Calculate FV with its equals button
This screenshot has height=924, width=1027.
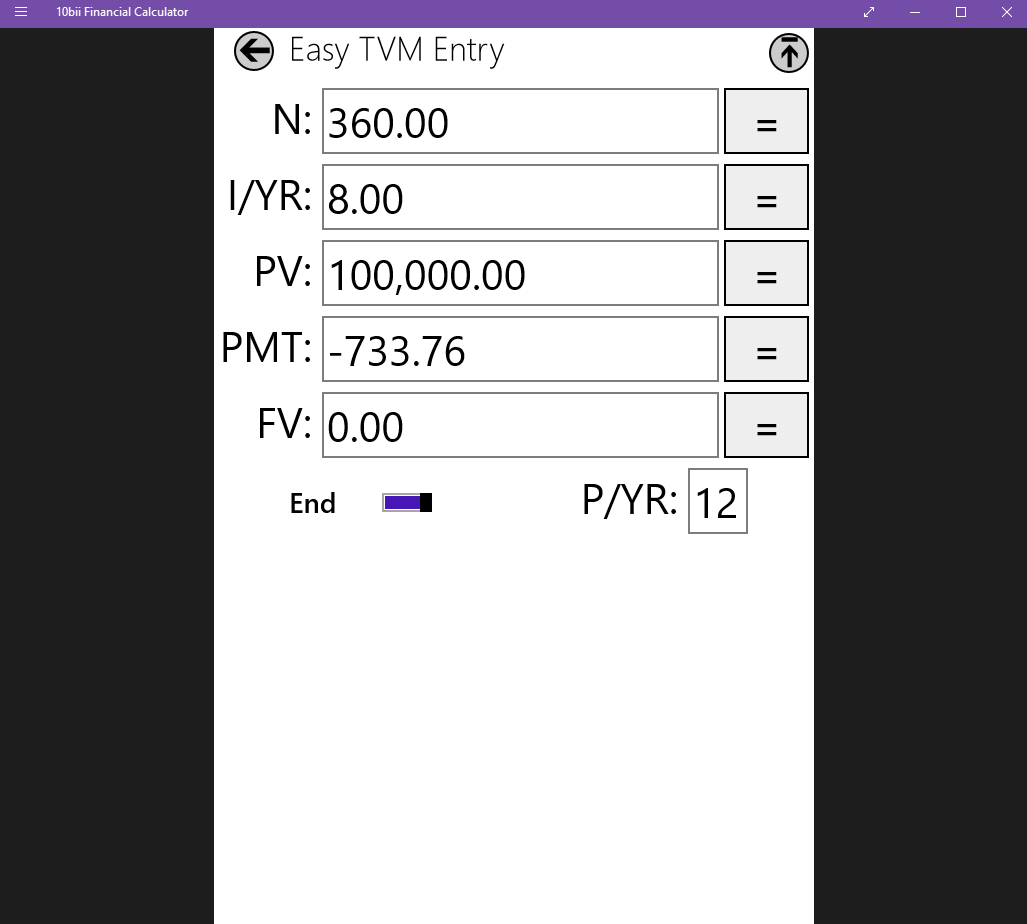(x=766, y=426)
